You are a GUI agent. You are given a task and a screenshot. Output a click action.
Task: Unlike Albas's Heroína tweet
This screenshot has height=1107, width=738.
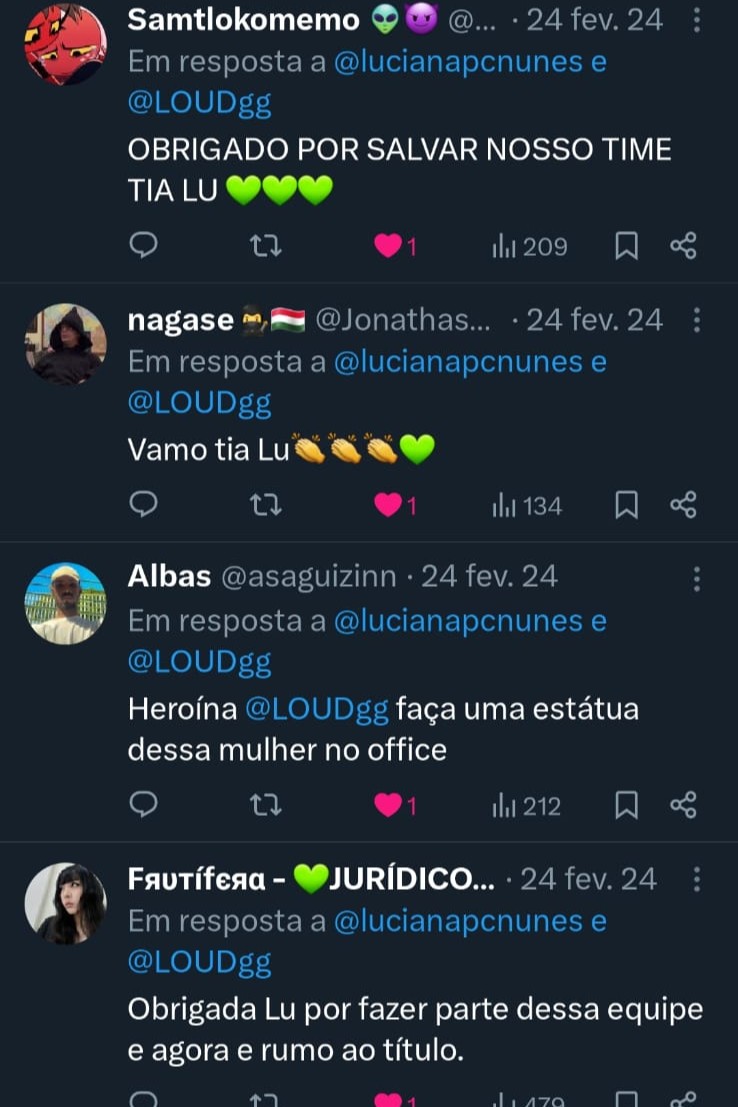click(388, 805)
